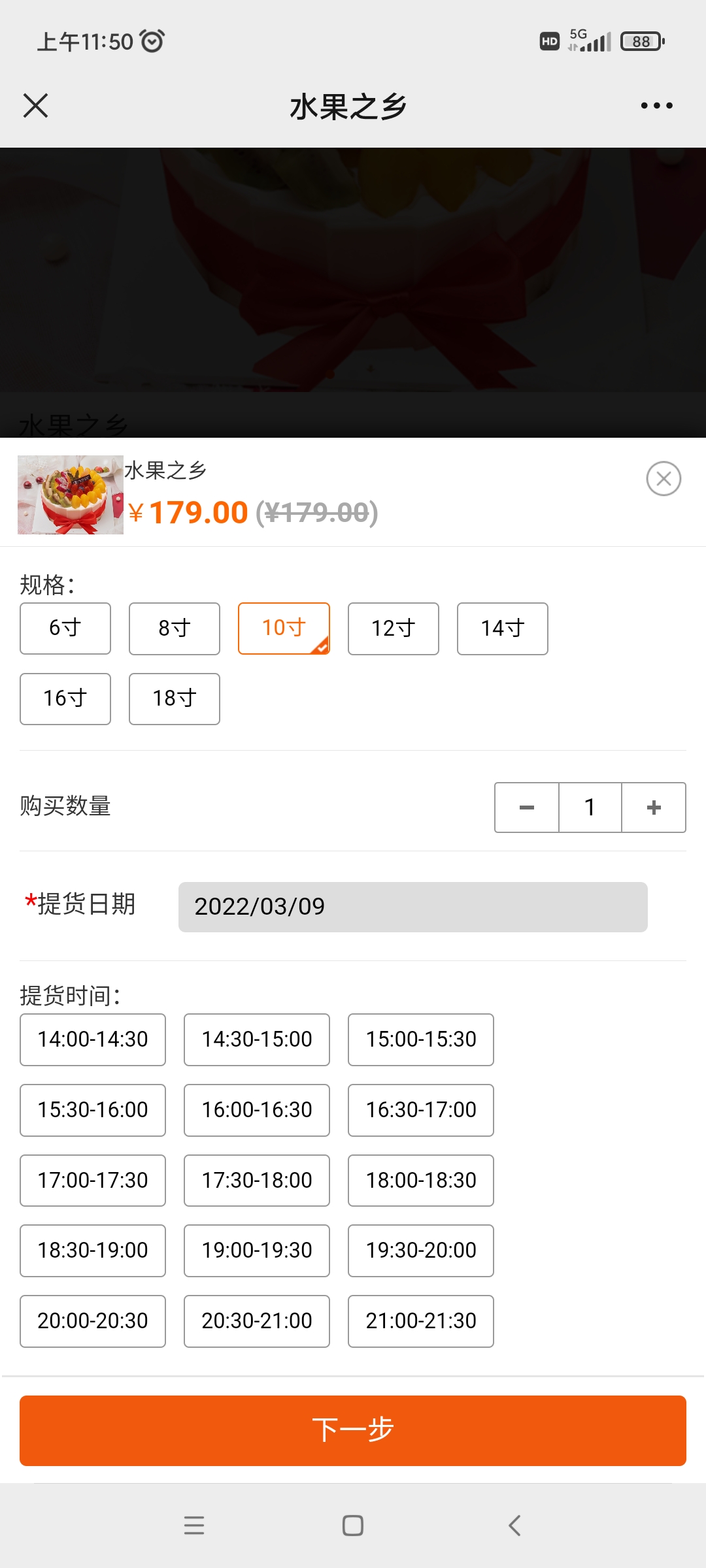Choose the 16寸 option
Image resolution: width=706 pixels, height=1568 pixels.
coord(65,699)
